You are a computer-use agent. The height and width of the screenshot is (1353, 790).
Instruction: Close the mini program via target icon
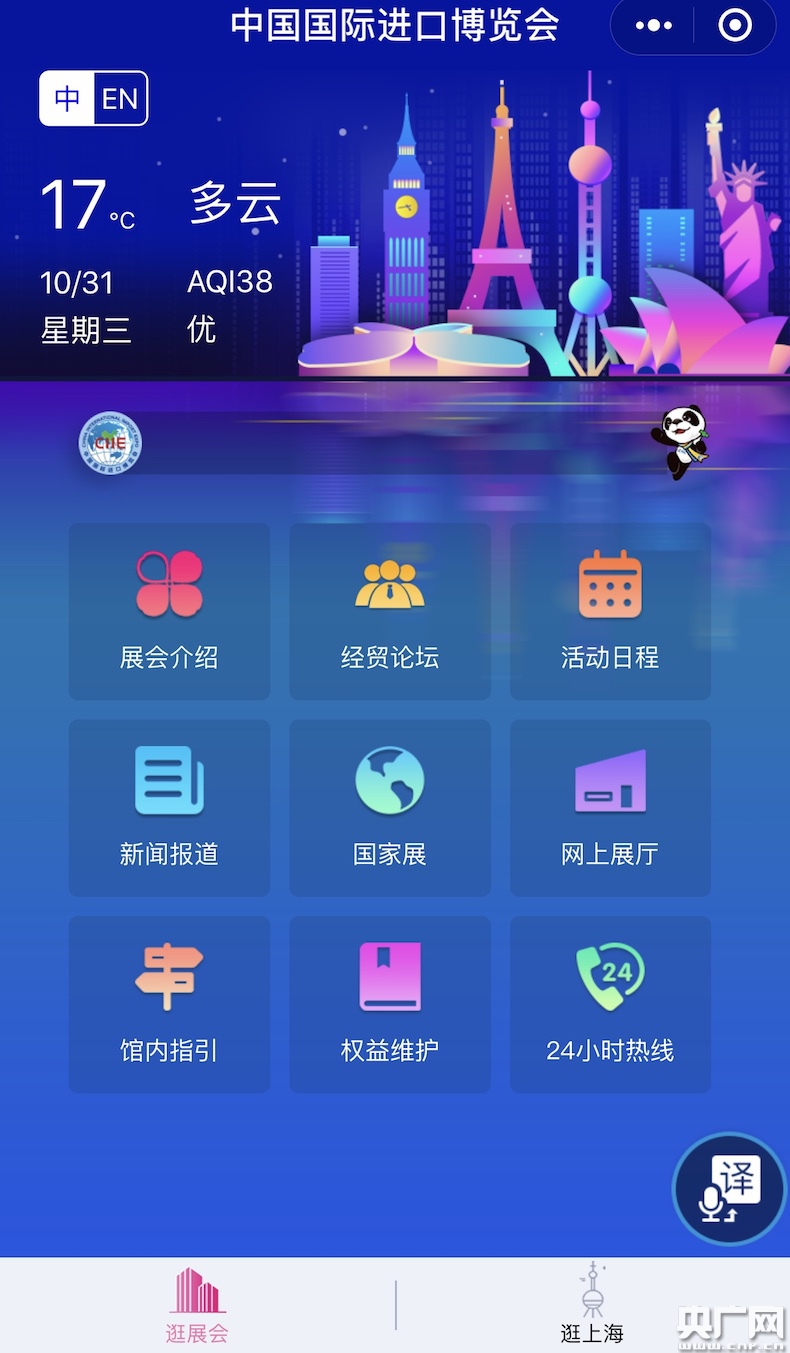(735, 26)
